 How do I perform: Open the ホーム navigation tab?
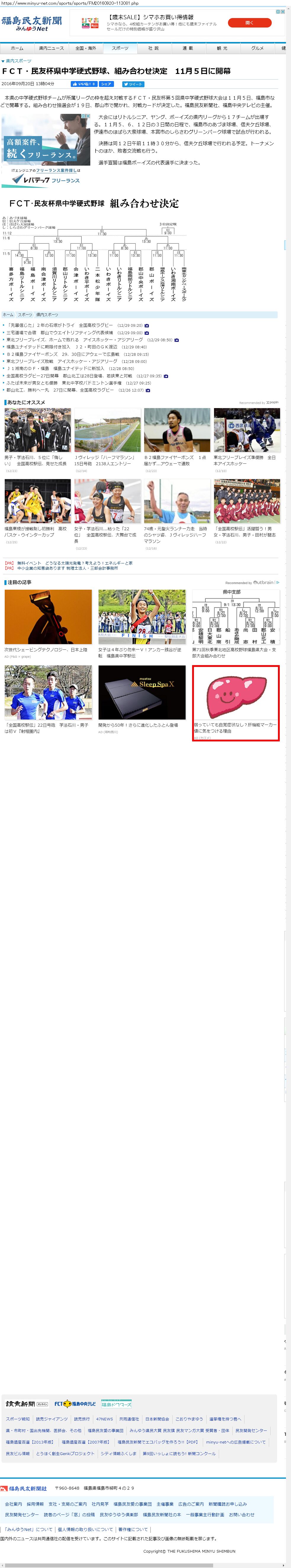[17, 48]
